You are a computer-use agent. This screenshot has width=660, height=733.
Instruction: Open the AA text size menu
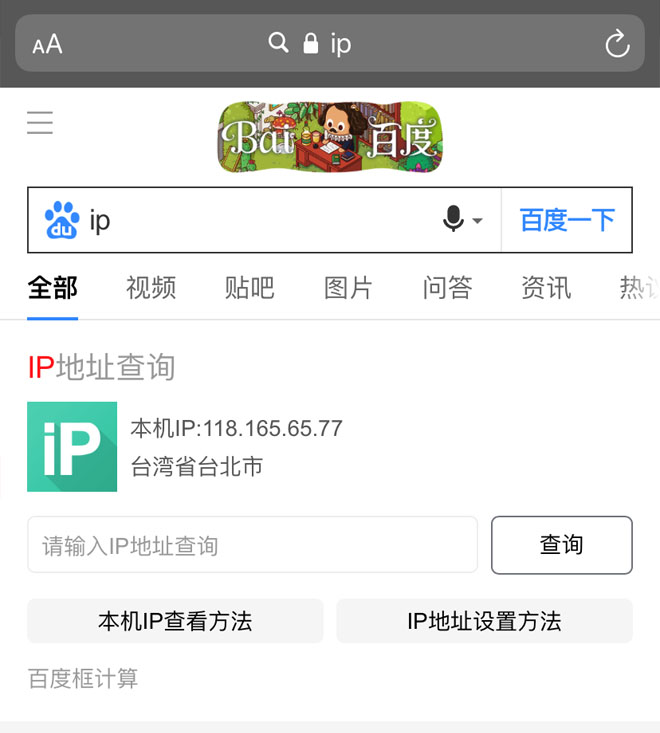pyautogui.click(x=47, y=44)
